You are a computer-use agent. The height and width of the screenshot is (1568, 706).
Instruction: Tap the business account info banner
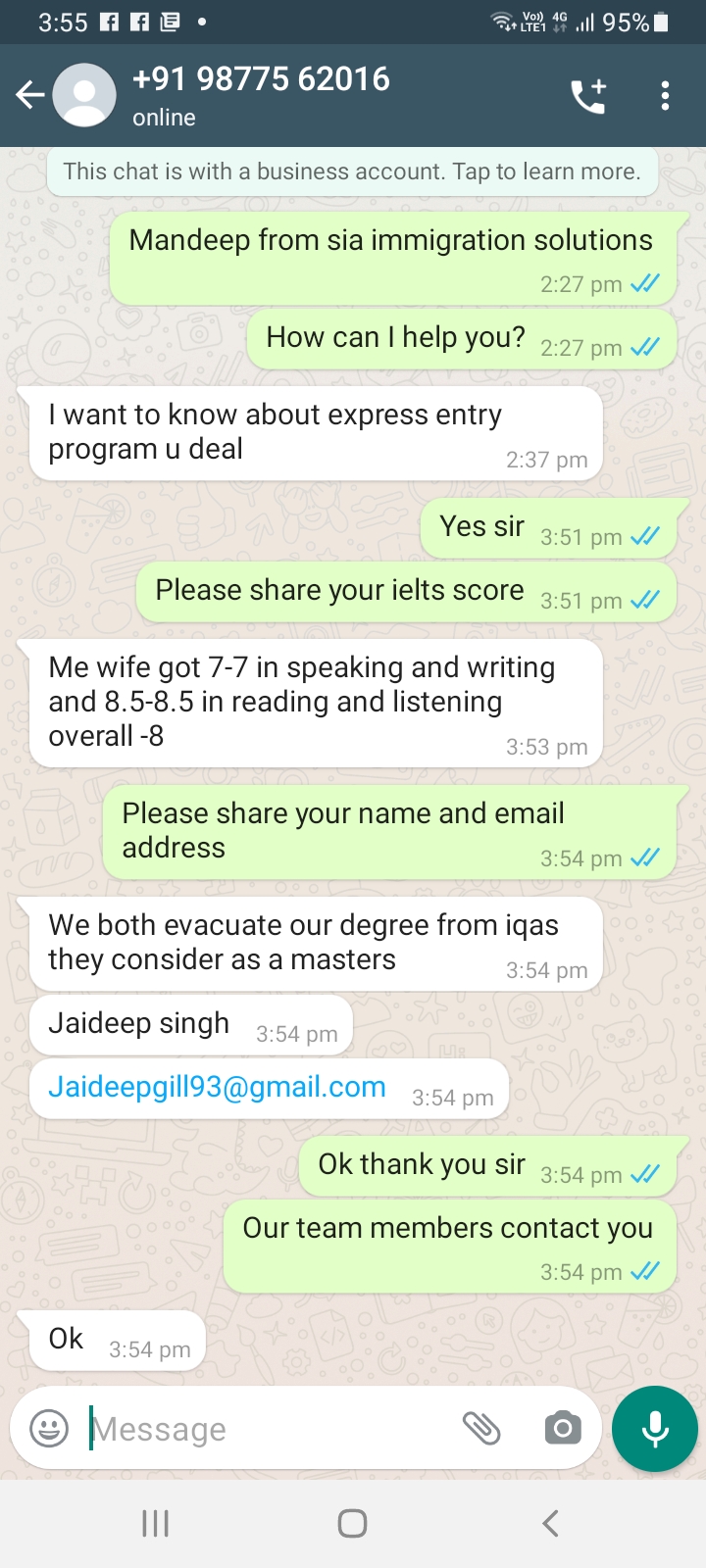click(352, 171)
